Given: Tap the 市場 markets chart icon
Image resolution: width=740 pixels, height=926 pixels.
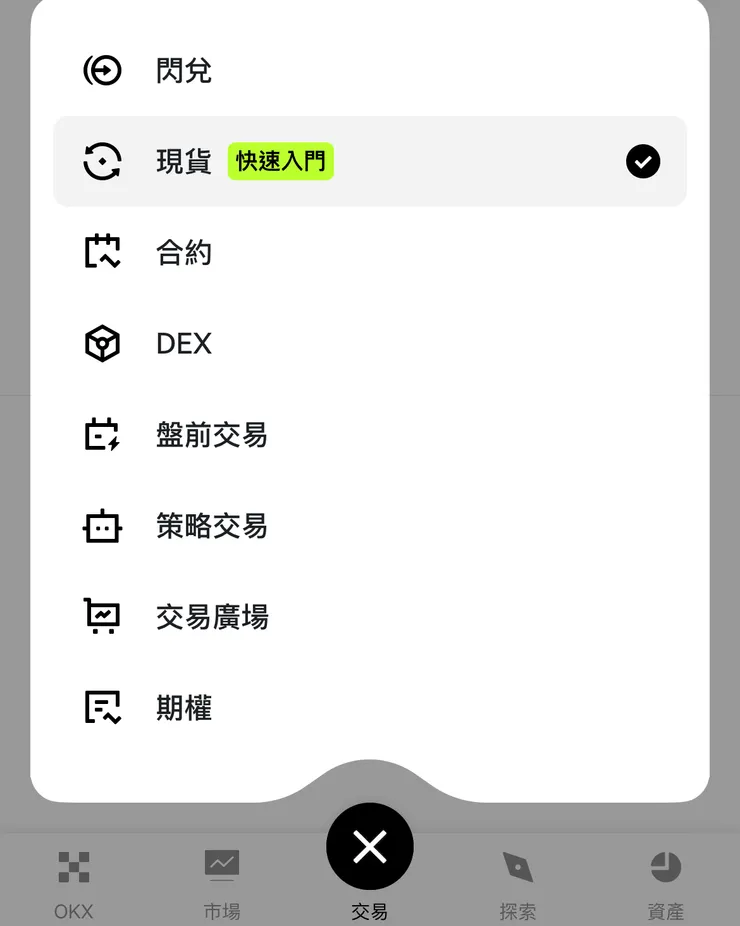Looking at the screenshot, I should 222,862.
